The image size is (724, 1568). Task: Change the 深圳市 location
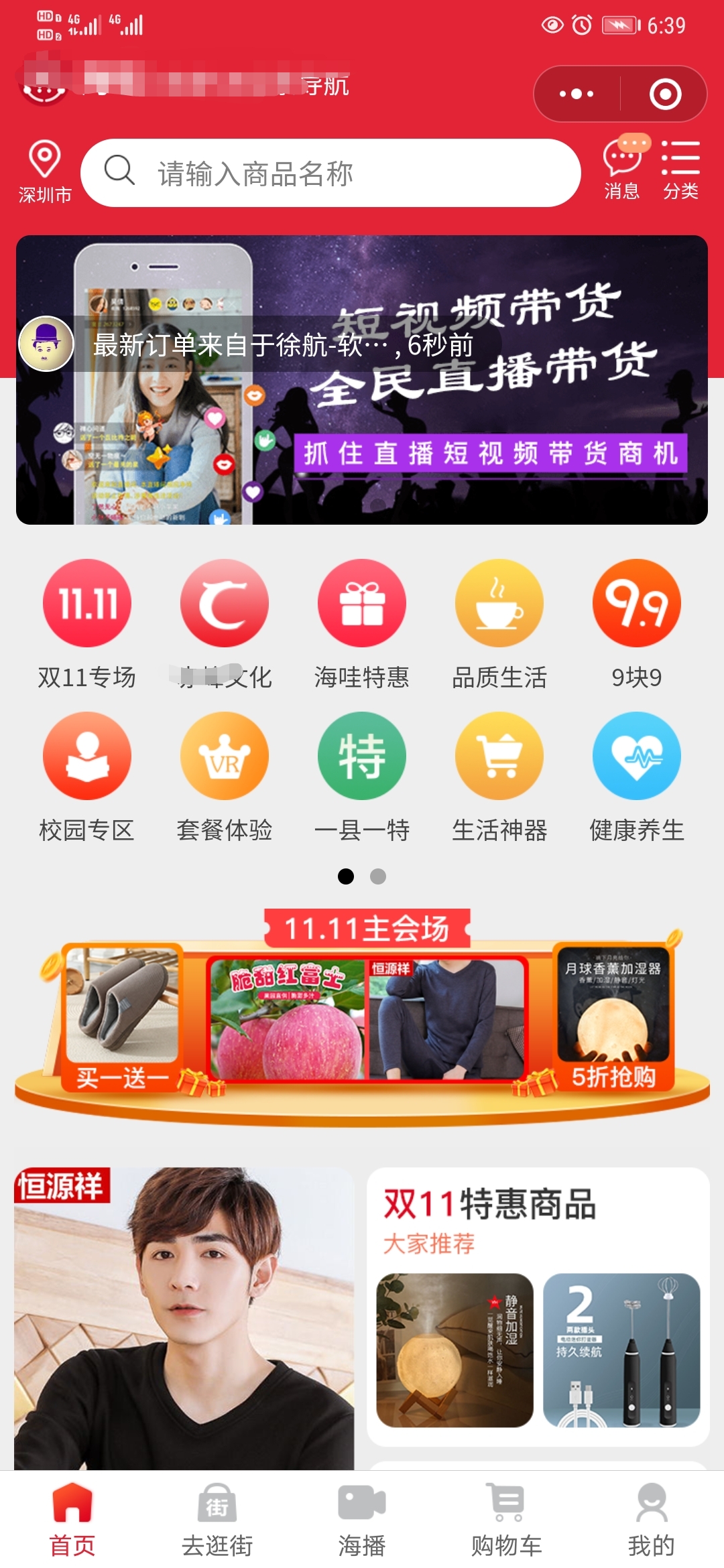(x=44, y=171)
